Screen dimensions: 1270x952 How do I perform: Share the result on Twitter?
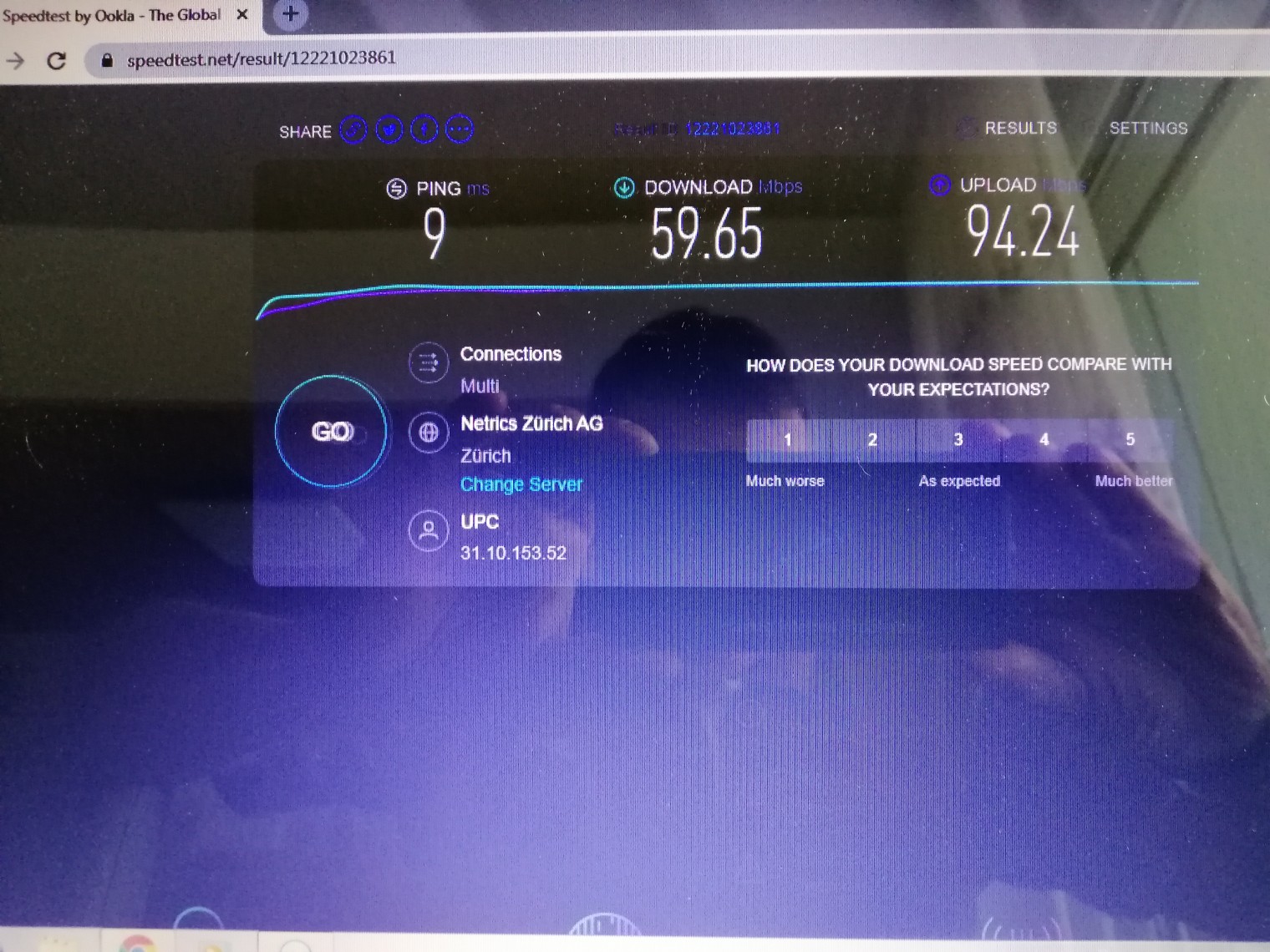[x=389, y=129]
